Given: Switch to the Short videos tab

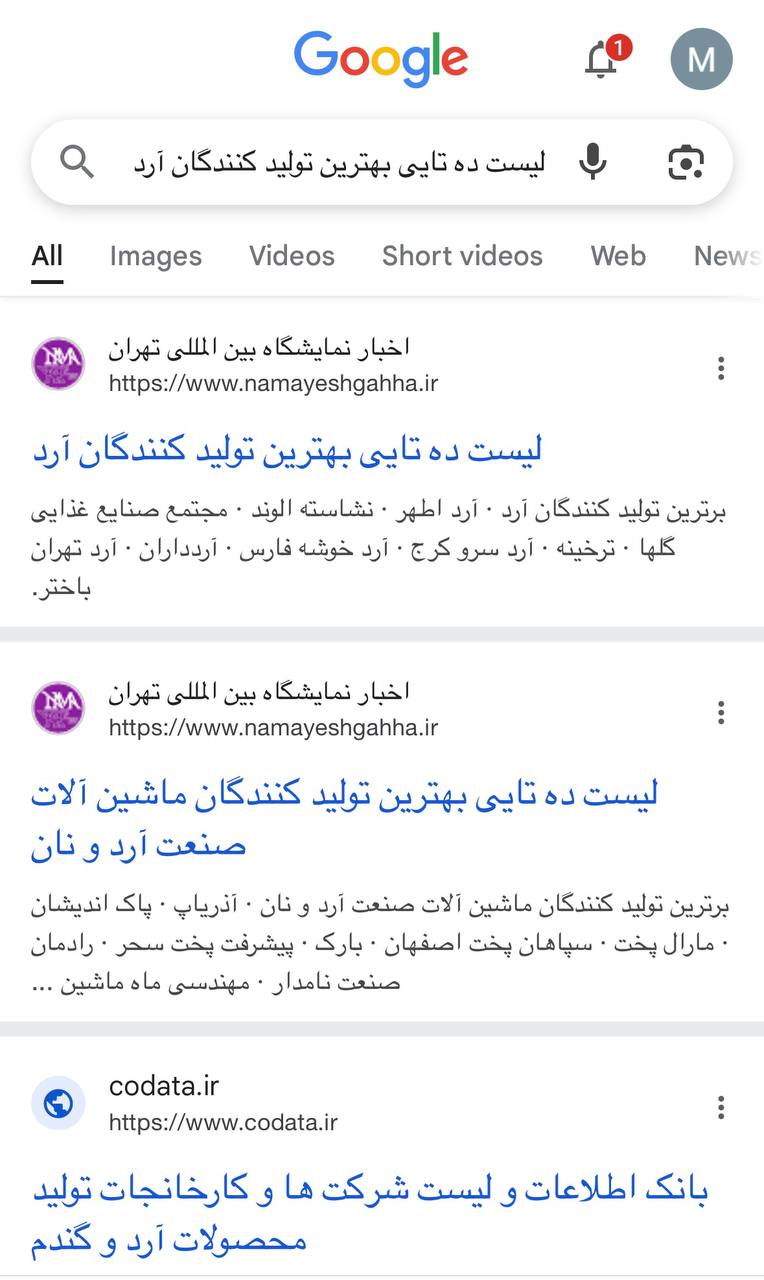Looking at the screenshot, I should pos(462,256).
